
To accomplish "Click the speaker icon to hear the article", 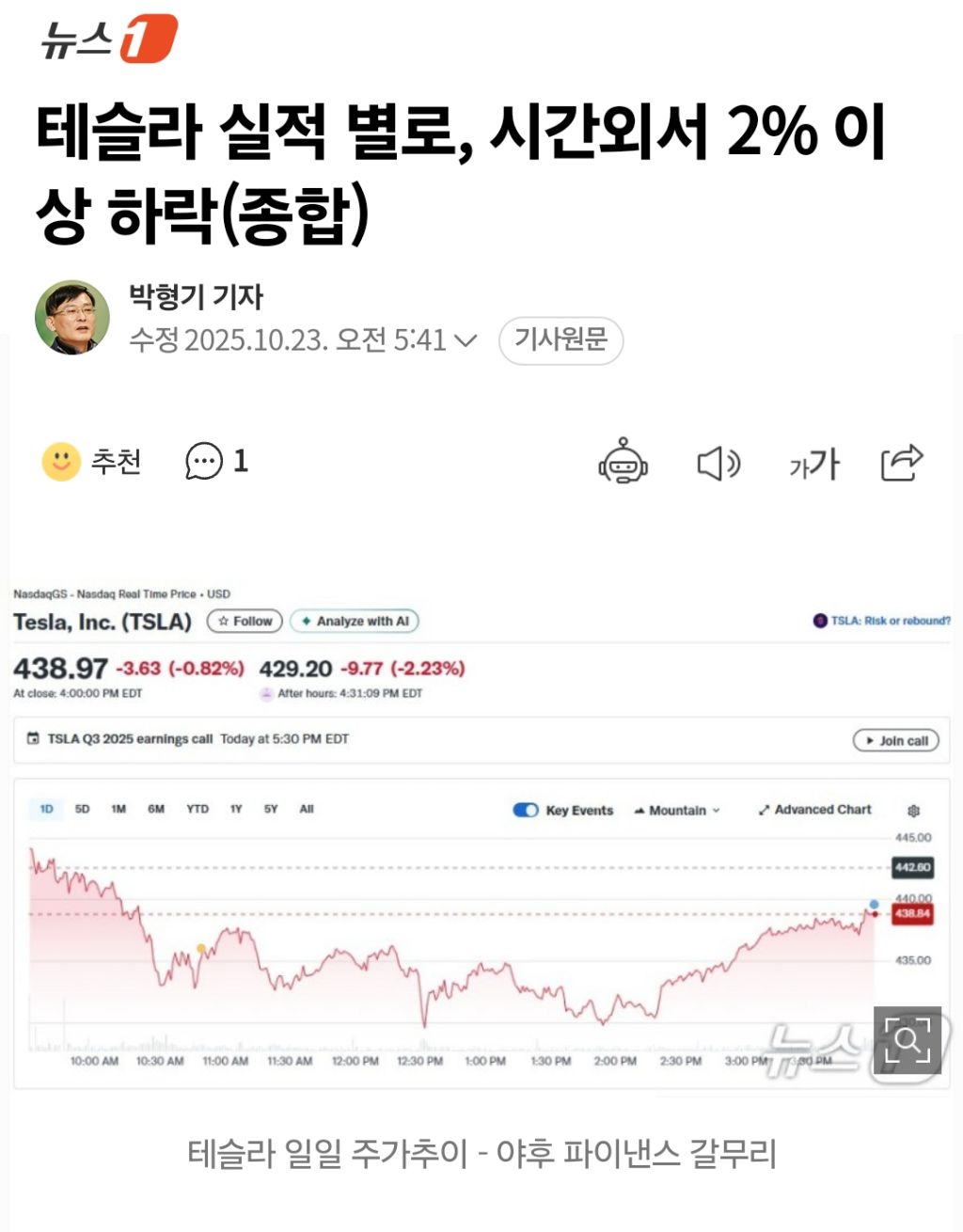I will coord(719,463).
